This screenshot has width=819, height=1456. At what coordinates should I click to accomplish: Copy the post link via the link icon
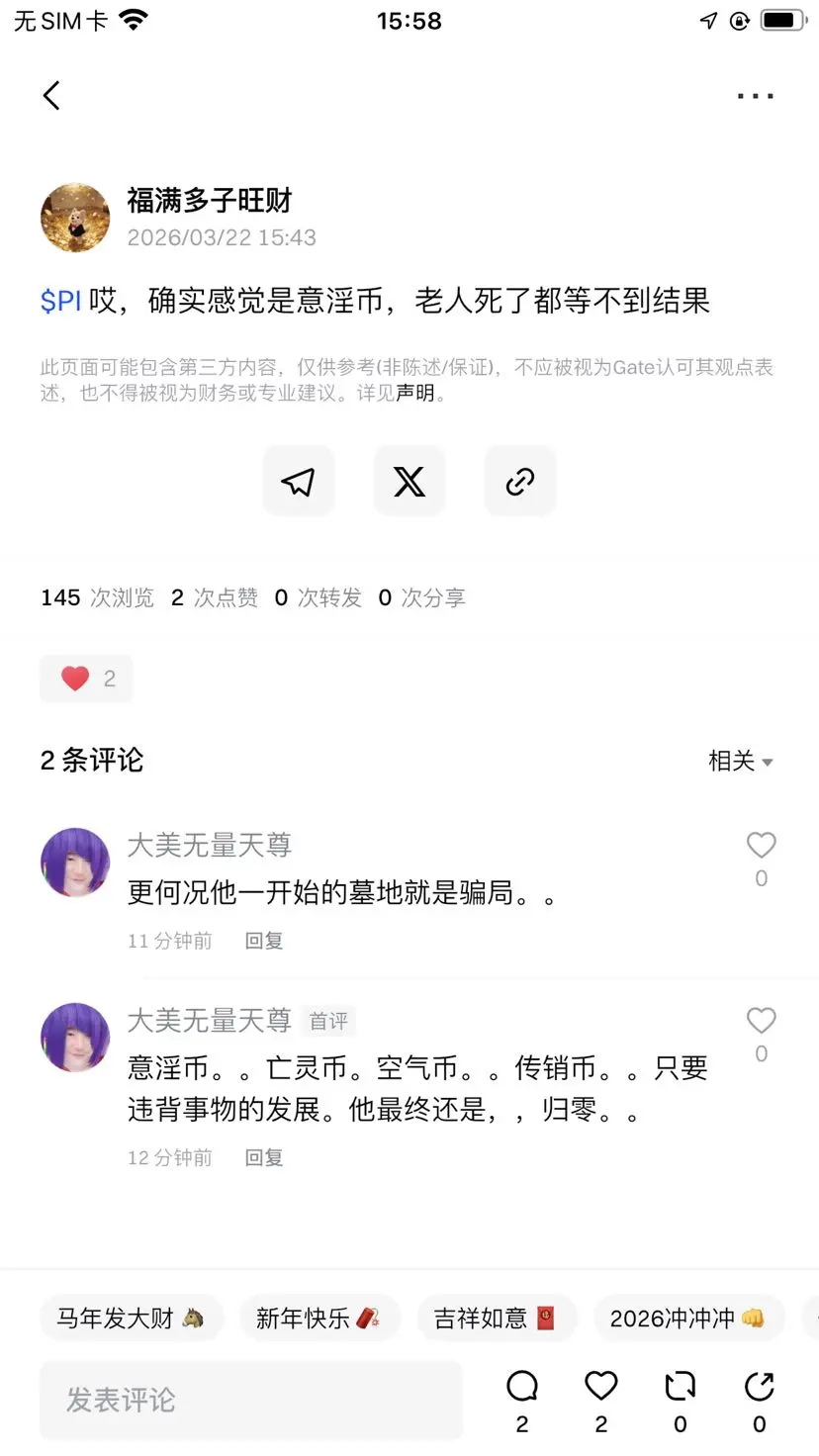(519, 482)
